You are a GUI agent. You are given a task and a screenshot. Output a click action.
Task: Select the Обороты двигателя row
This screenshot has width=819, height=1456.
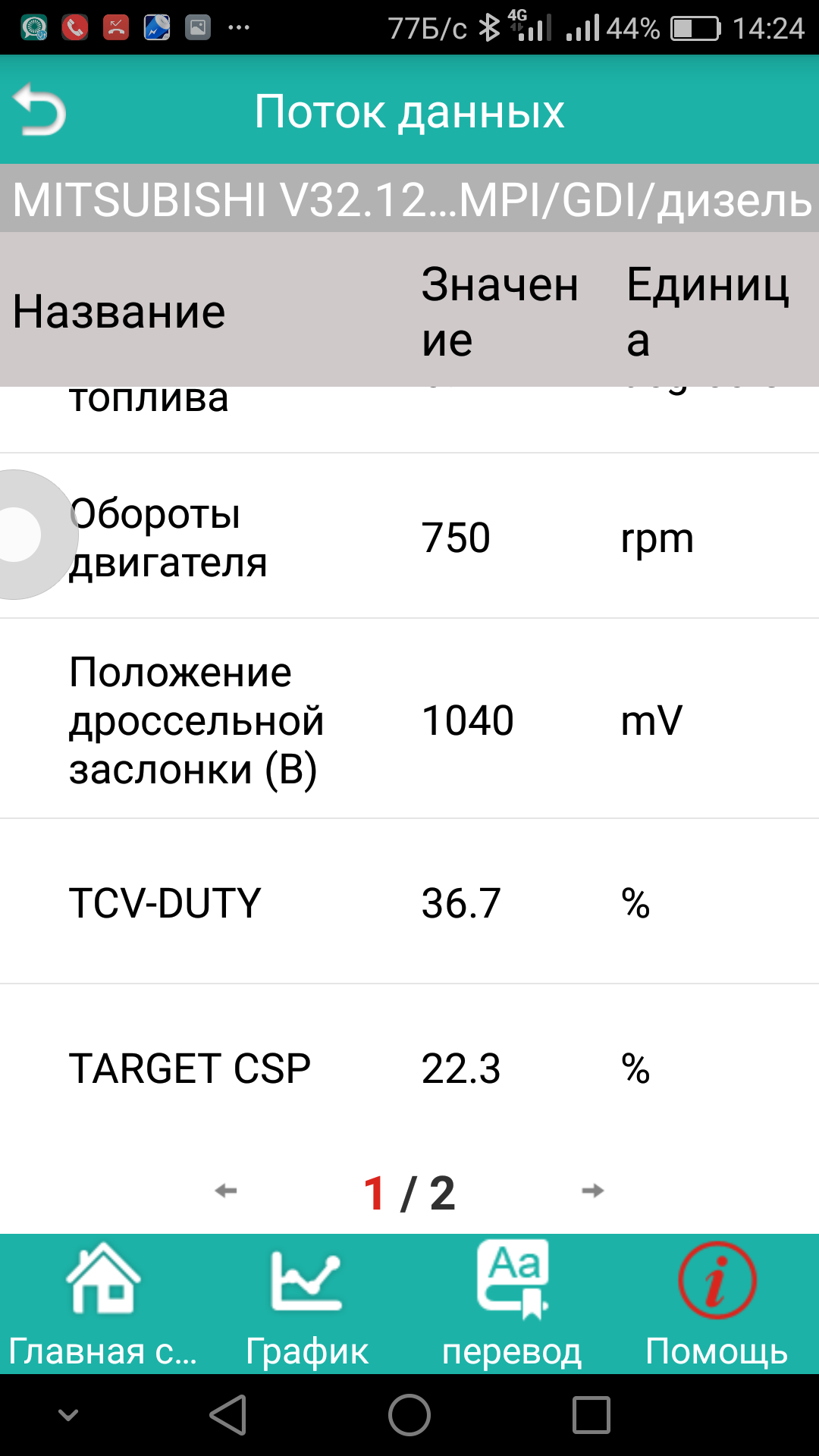[409, 537]
